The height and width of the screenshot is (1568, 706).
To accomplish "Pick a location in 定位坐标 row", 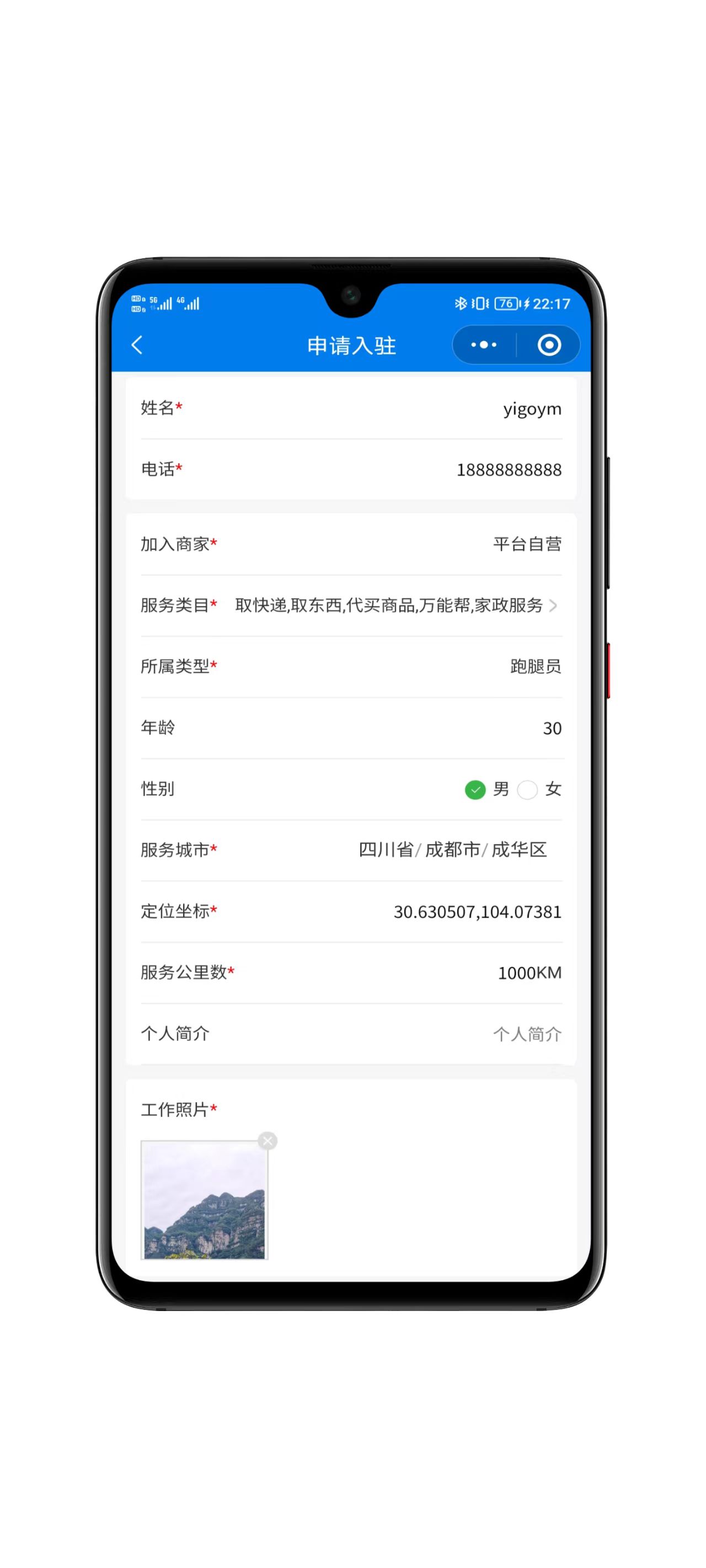I will [x=477, y=912].
